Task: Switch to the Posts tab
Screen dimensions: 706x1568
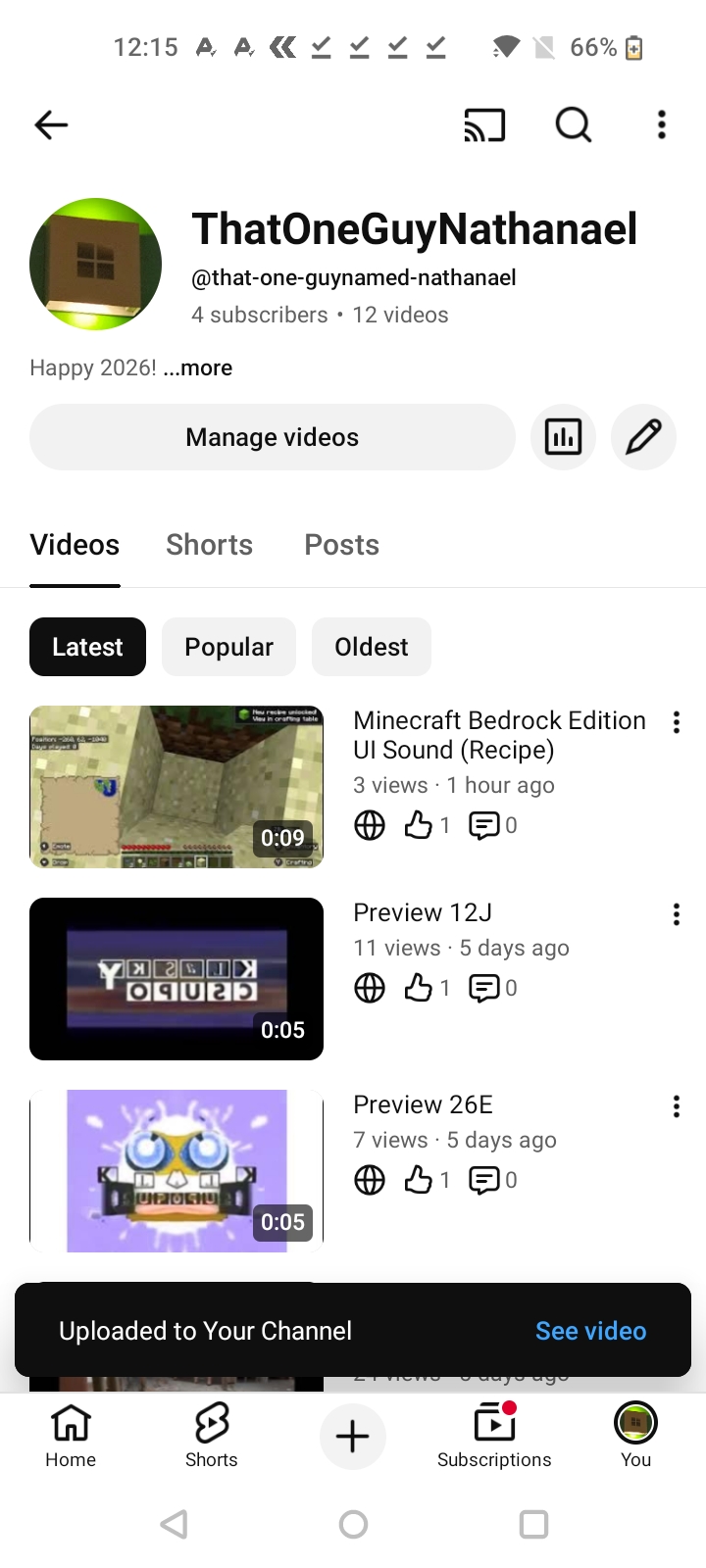Action: [x=341, y=545]
